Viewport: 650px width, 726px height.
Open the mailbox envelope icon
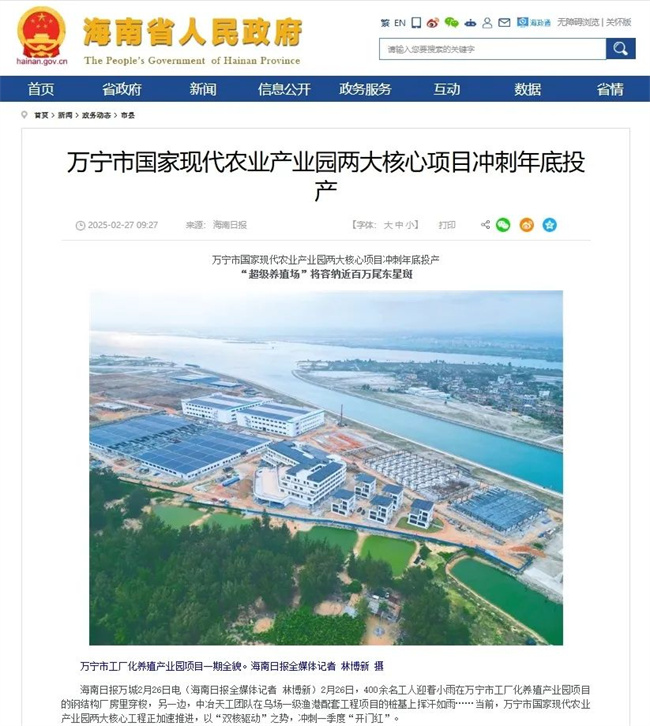(x=504, y=23)
